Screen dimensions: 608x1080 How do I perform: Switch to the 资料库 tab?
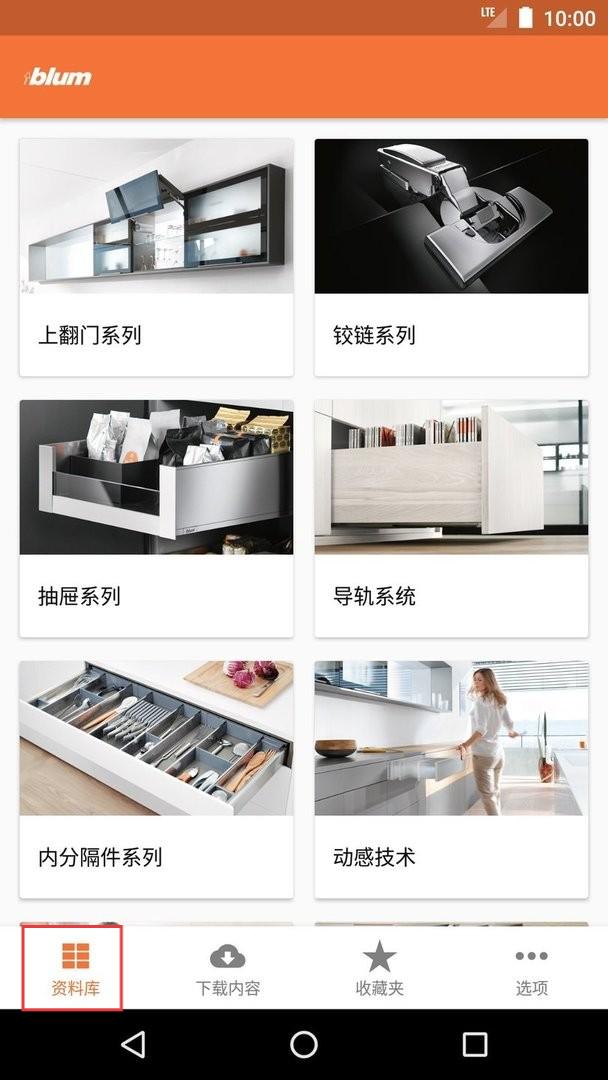click(74, 968)
